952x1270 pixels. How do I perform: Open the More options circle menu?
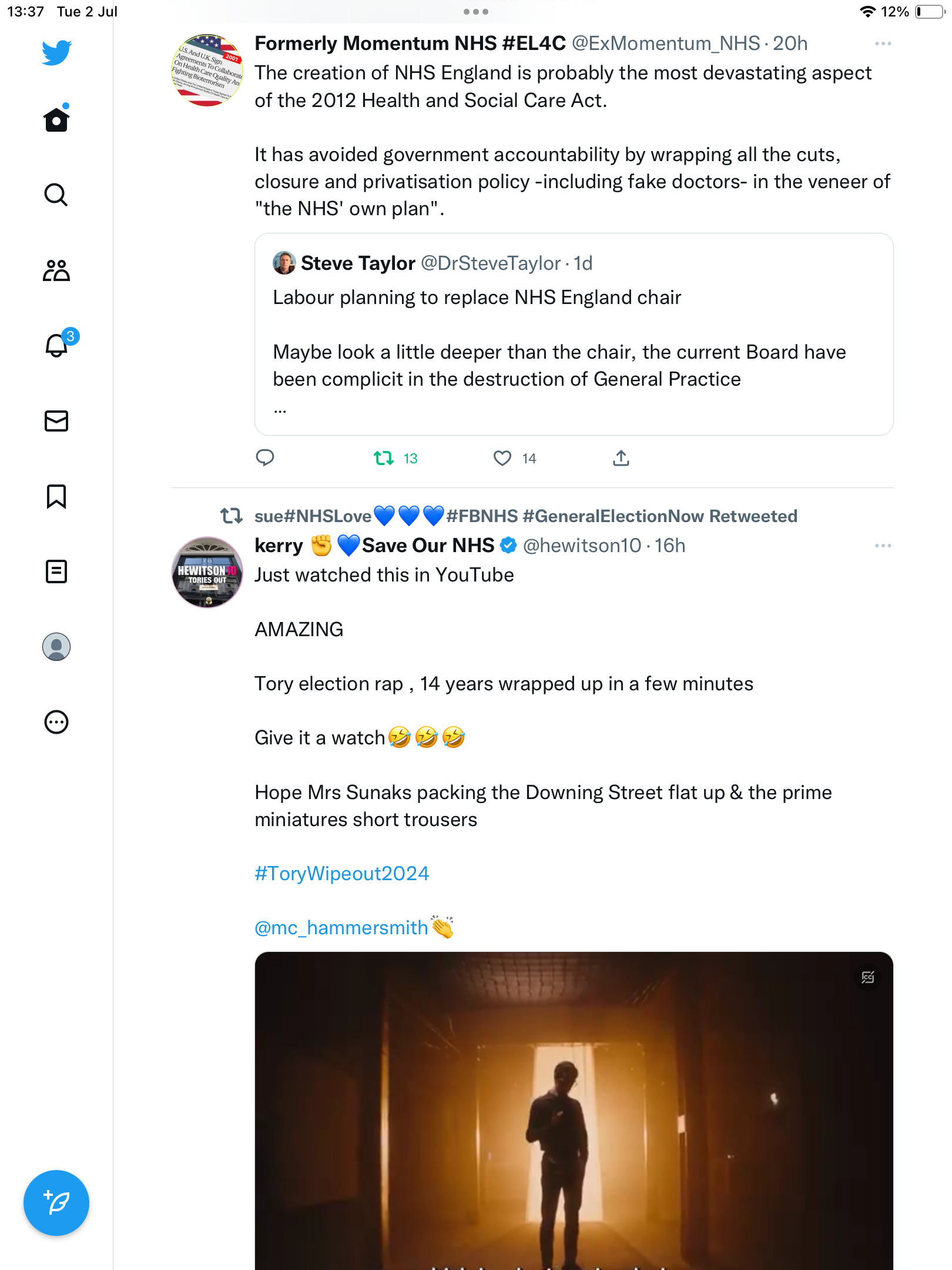tap(56, 722)
